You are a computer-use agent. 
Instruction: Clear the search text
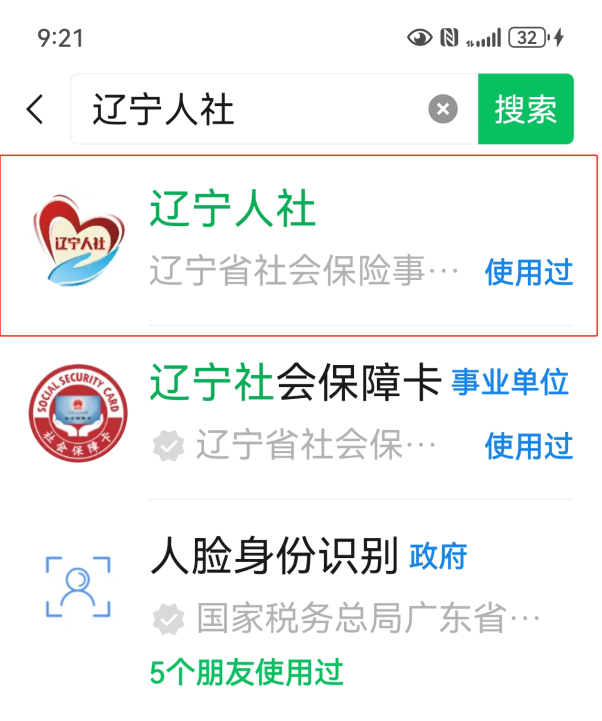(x=443, y=109)
